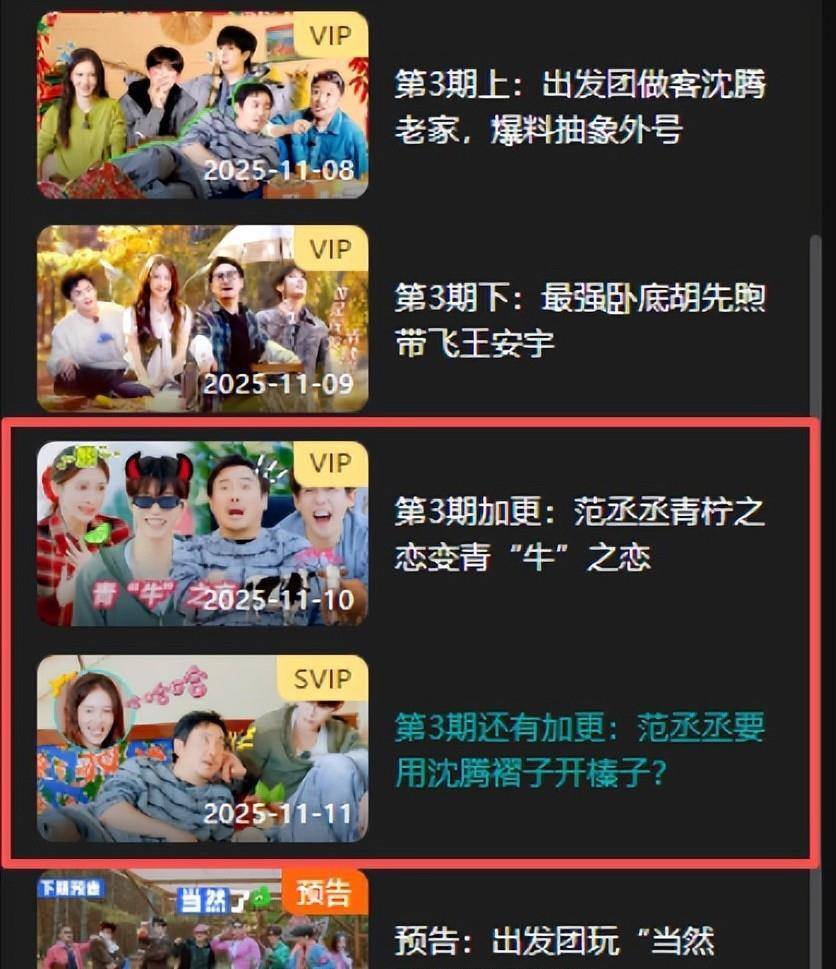Open episode 第3期上 about visiting 沈腾老家
The image size is (836, 969).
tap(579, 106)
